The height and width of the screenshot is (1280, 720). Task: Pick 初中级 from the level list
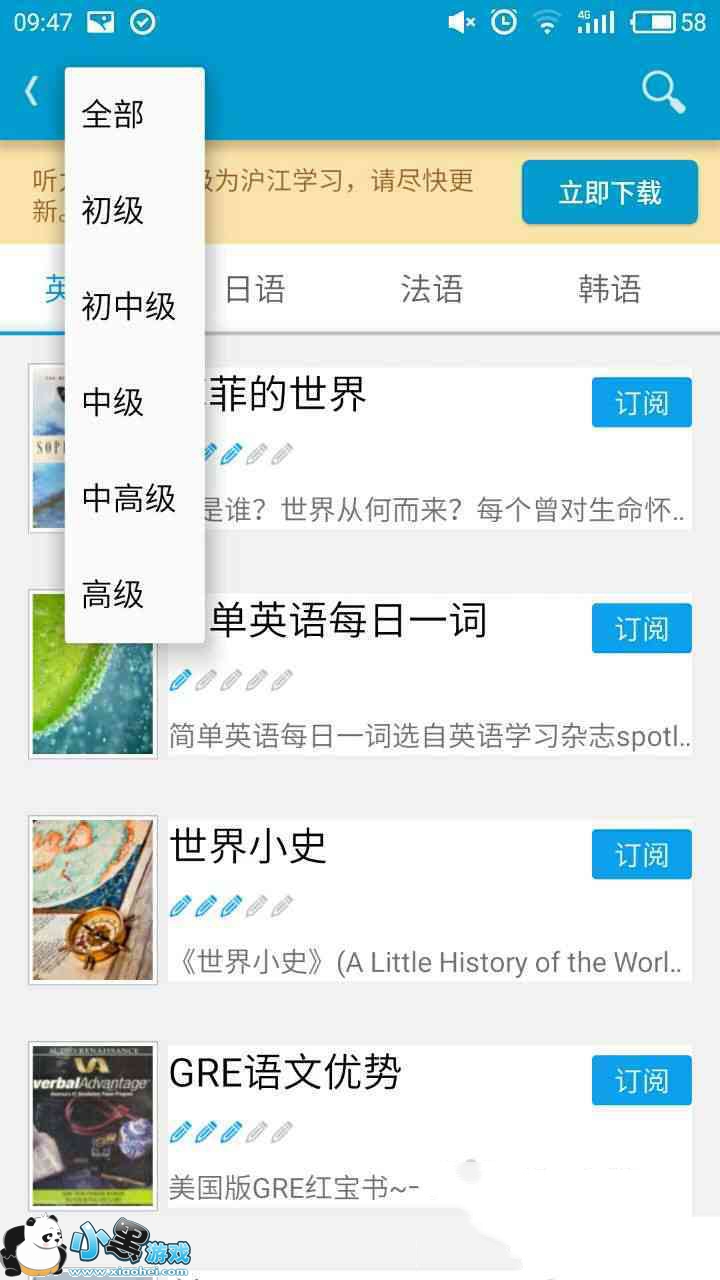pos(129,306)
